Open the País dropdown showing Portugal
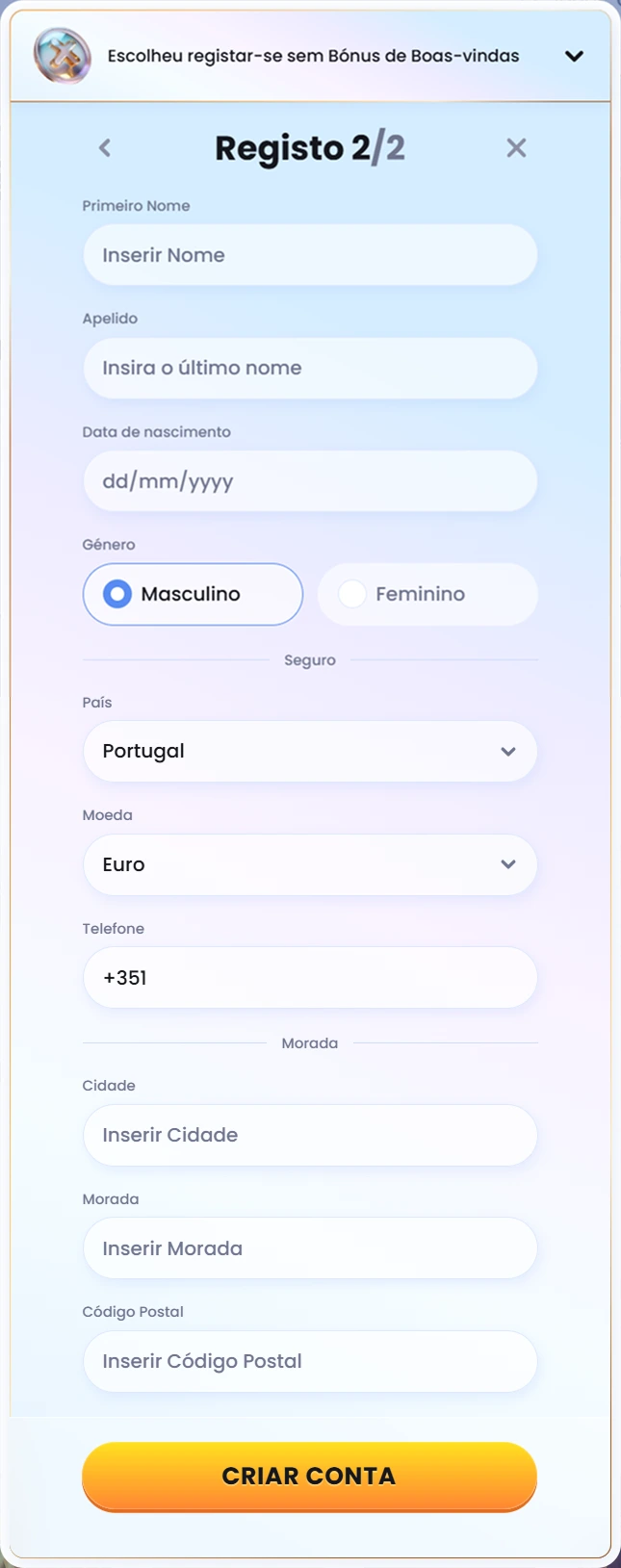Viewport: 621px width, 1568px height. (x=310, y=751)
